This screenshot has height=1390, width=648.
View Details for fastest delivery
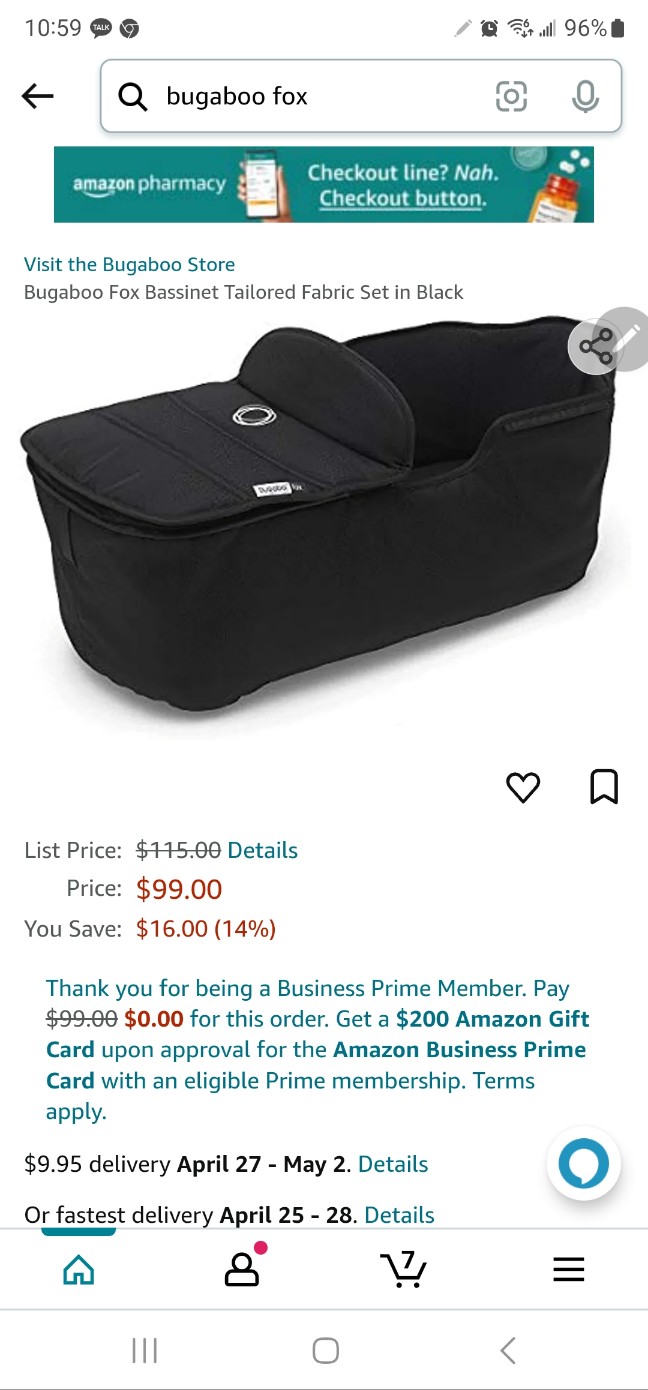(399, 1215)
